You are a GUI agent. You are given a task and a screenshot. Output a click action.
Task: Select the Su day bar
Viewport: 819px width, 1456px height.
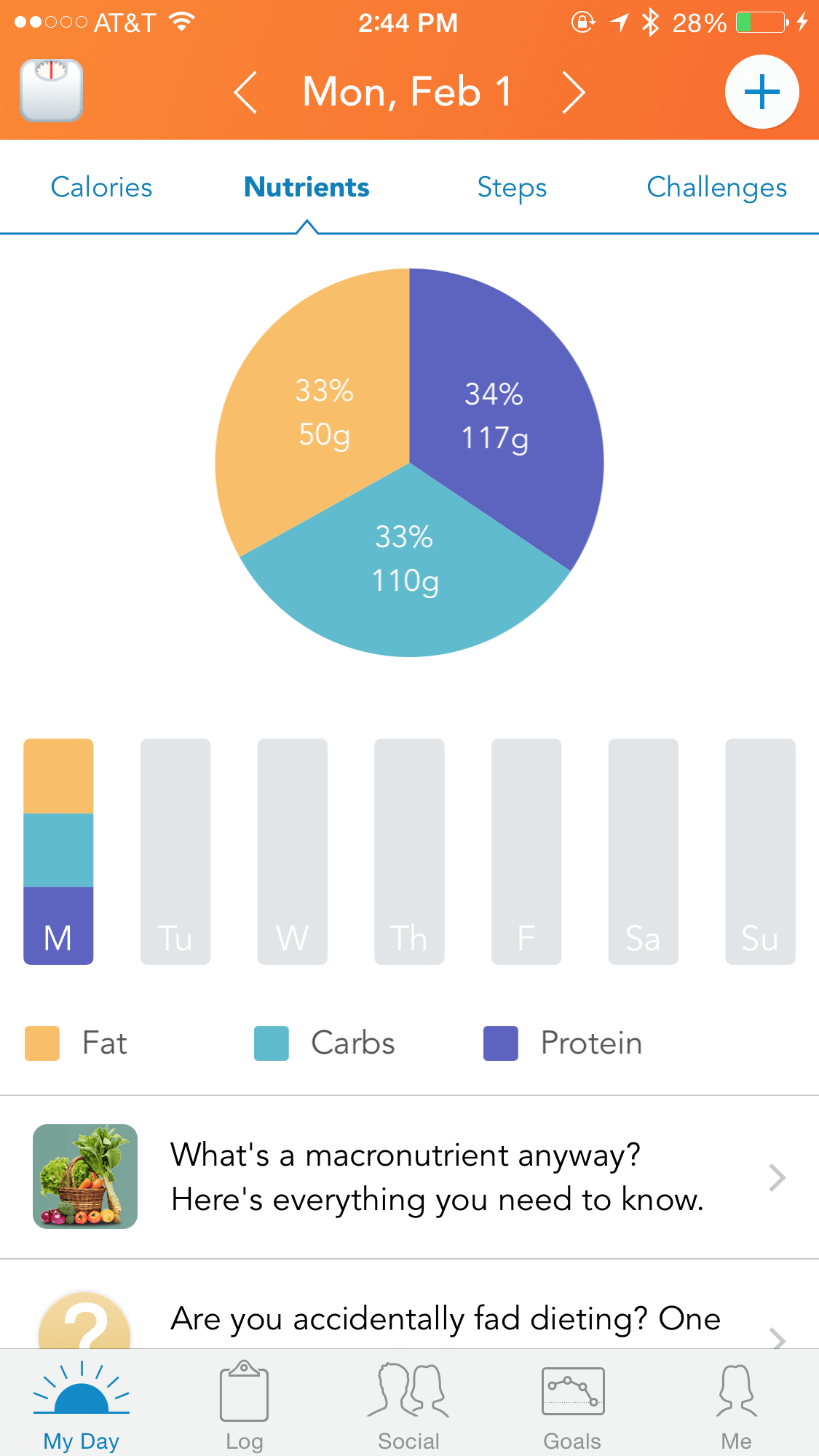(x=760, y=851)
